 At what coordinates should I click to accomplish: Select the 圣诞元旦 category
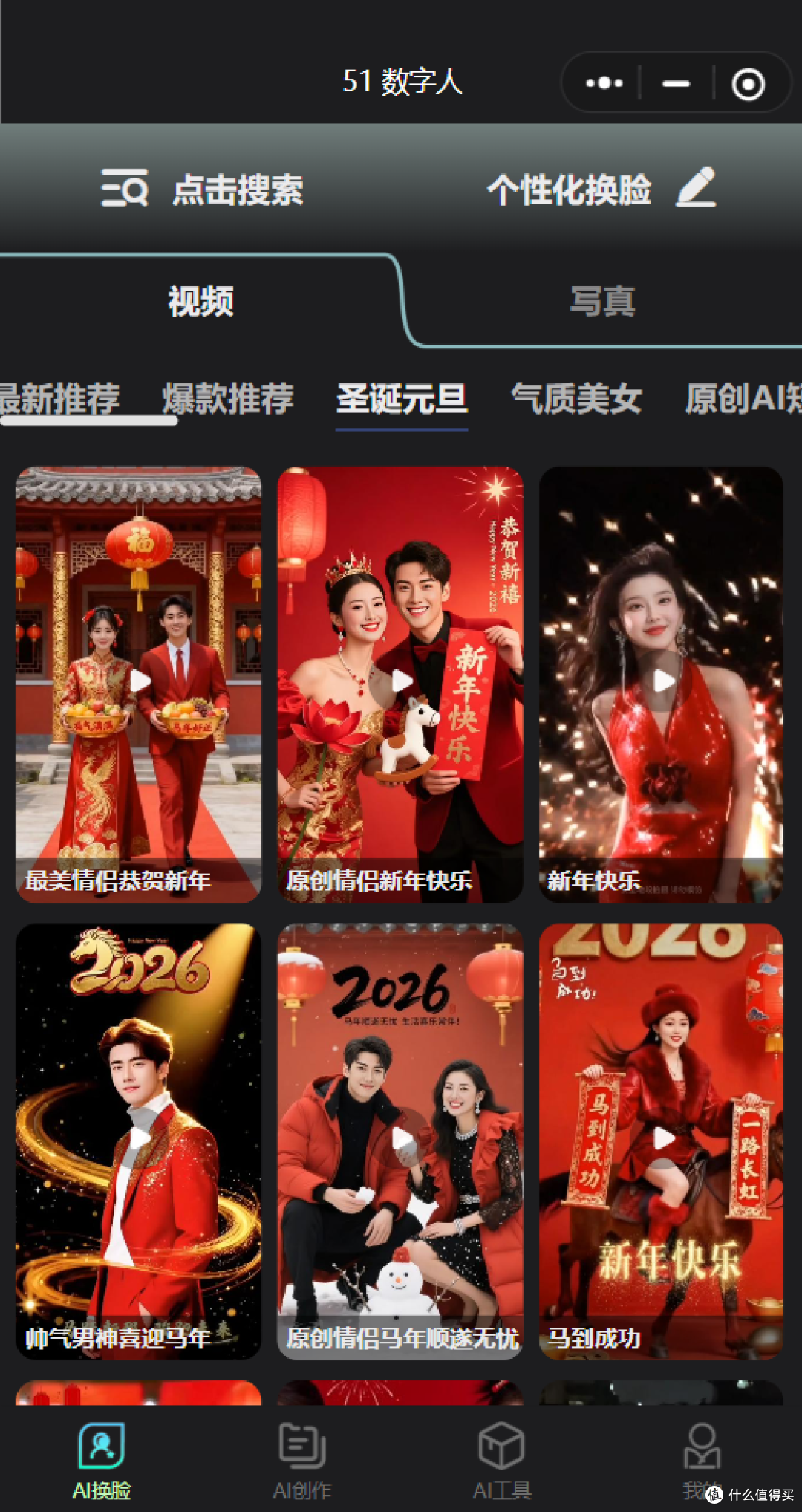pos(402,399)
